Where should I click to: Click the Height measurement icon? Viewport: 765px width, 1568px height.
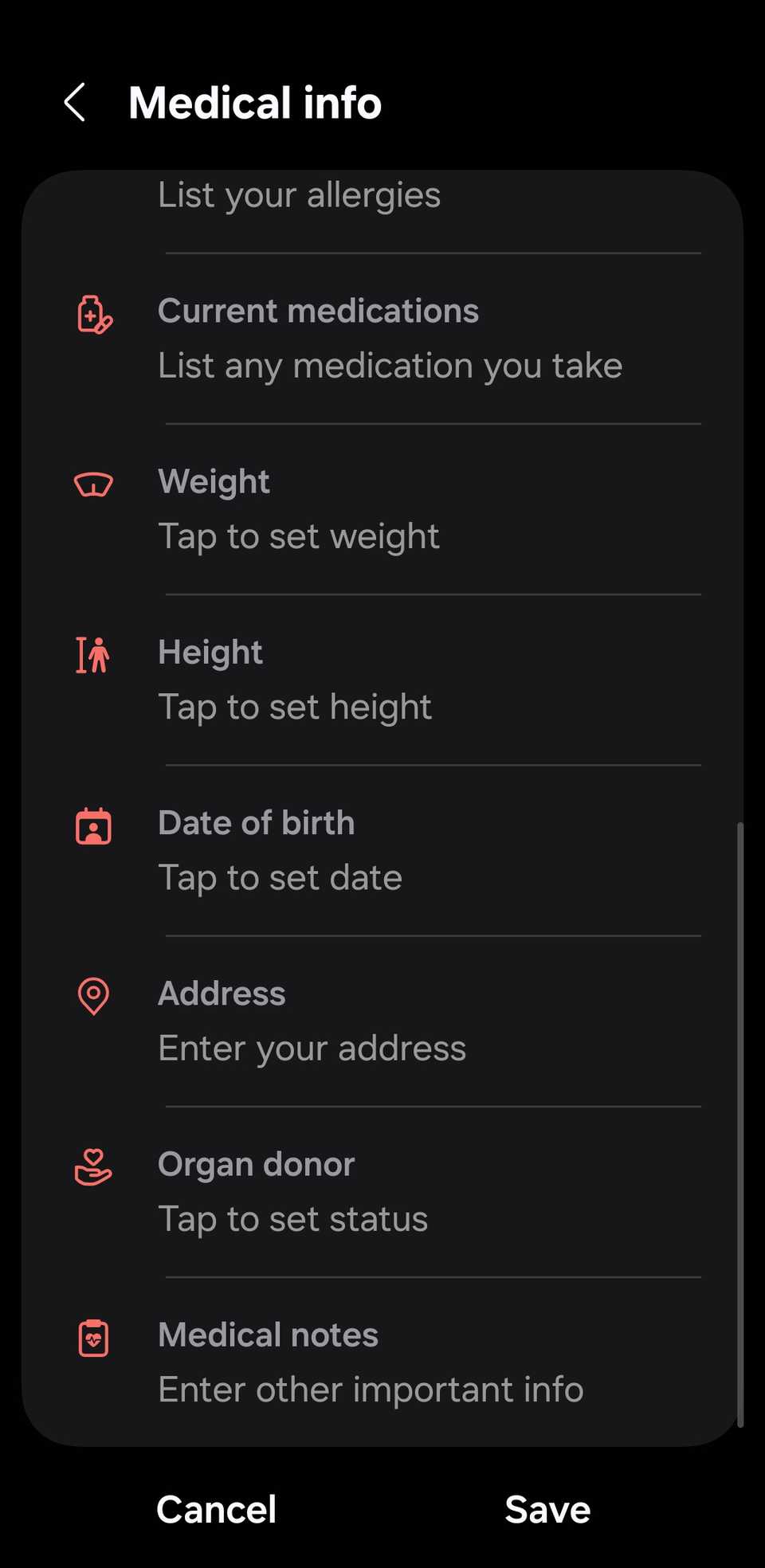point(93,654)
